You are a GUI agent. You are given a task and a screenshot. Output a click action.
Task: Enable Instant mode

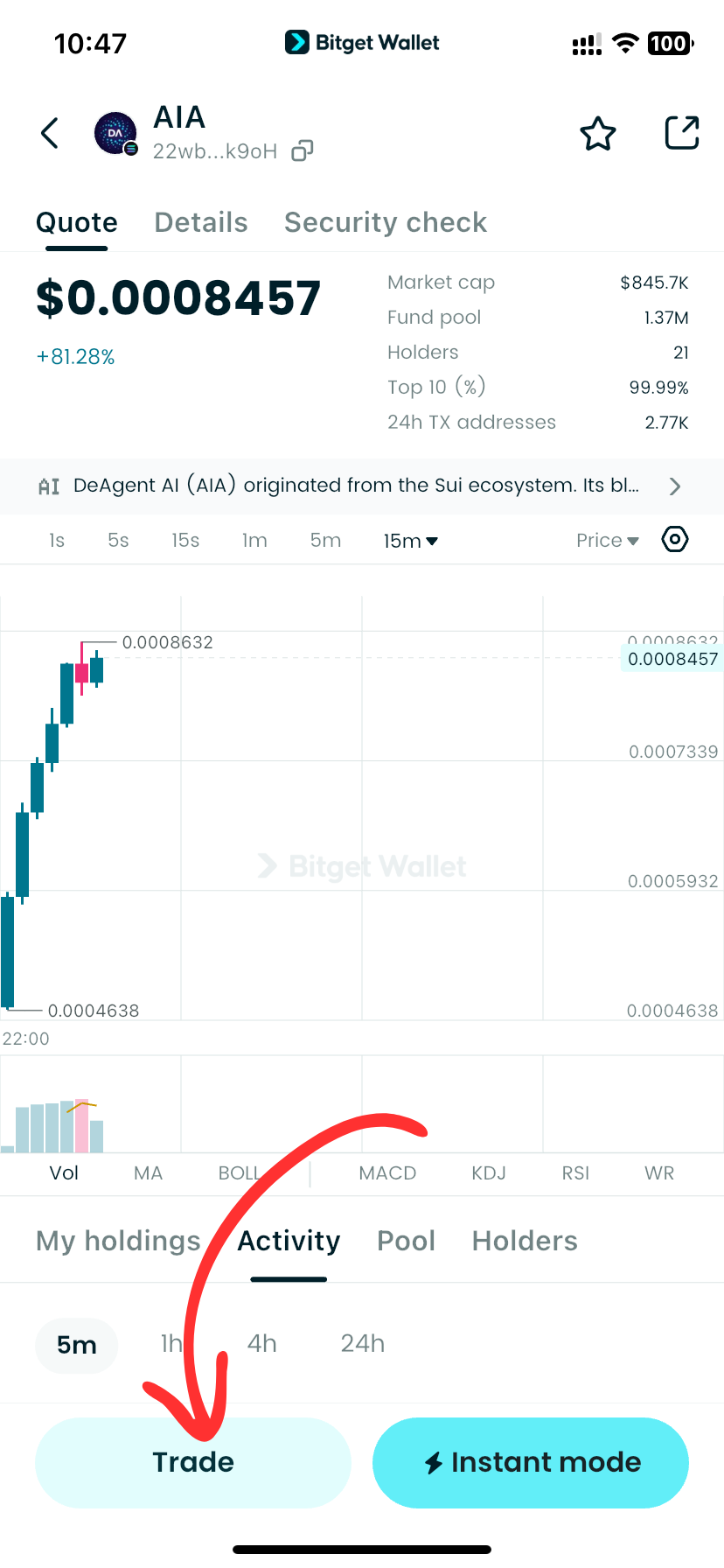point(531,1462)
